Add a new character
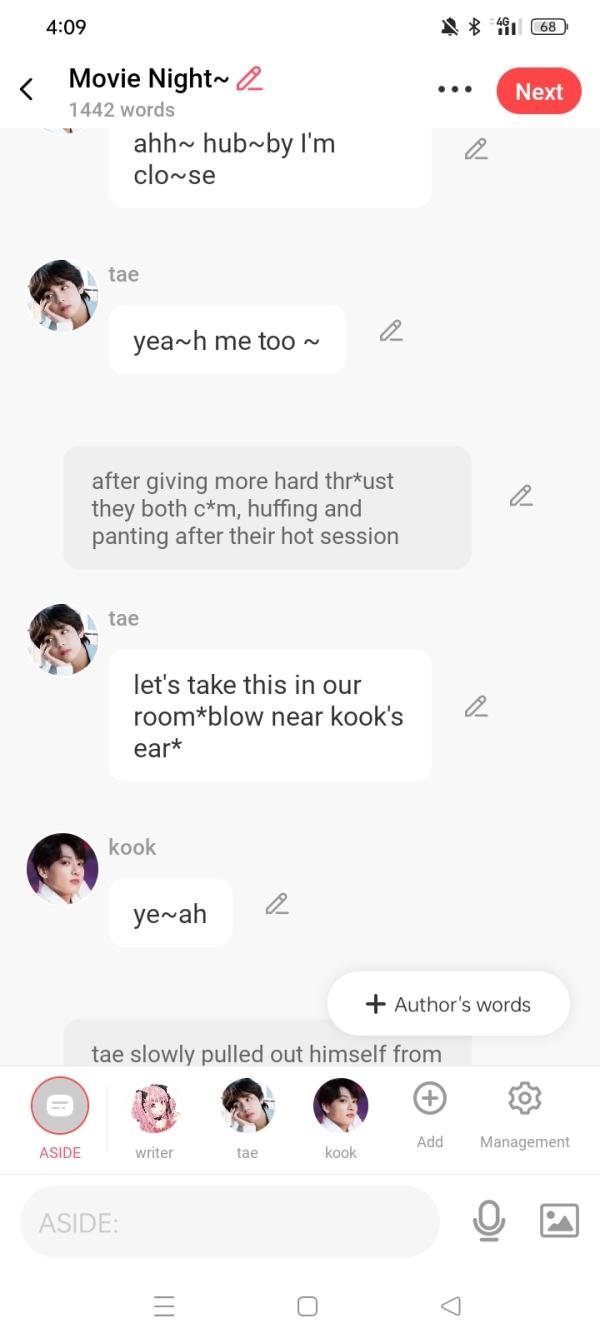 pyautogui.click(x=430, y=1100)
